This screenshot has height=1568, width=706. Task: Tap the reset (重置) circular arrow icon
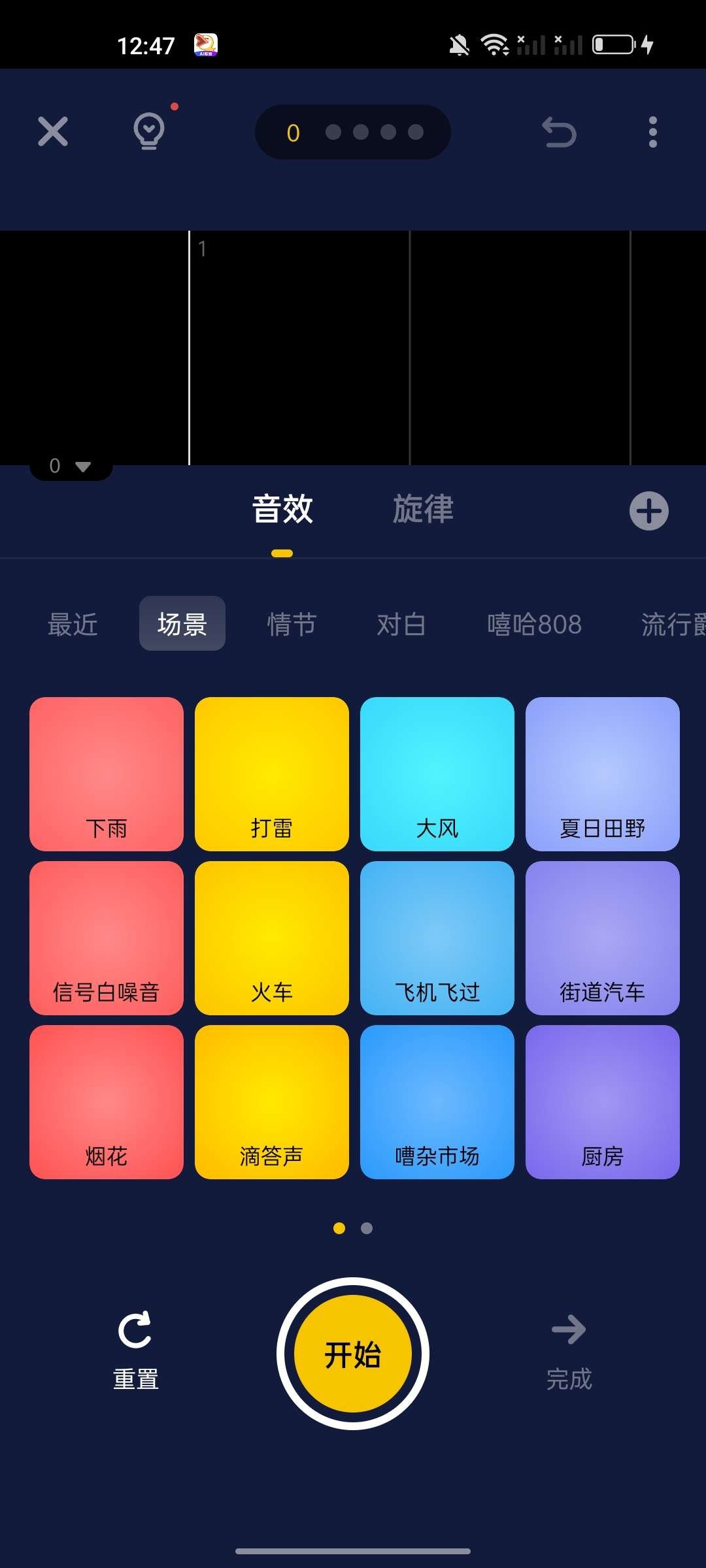(x=135, y=1331)
